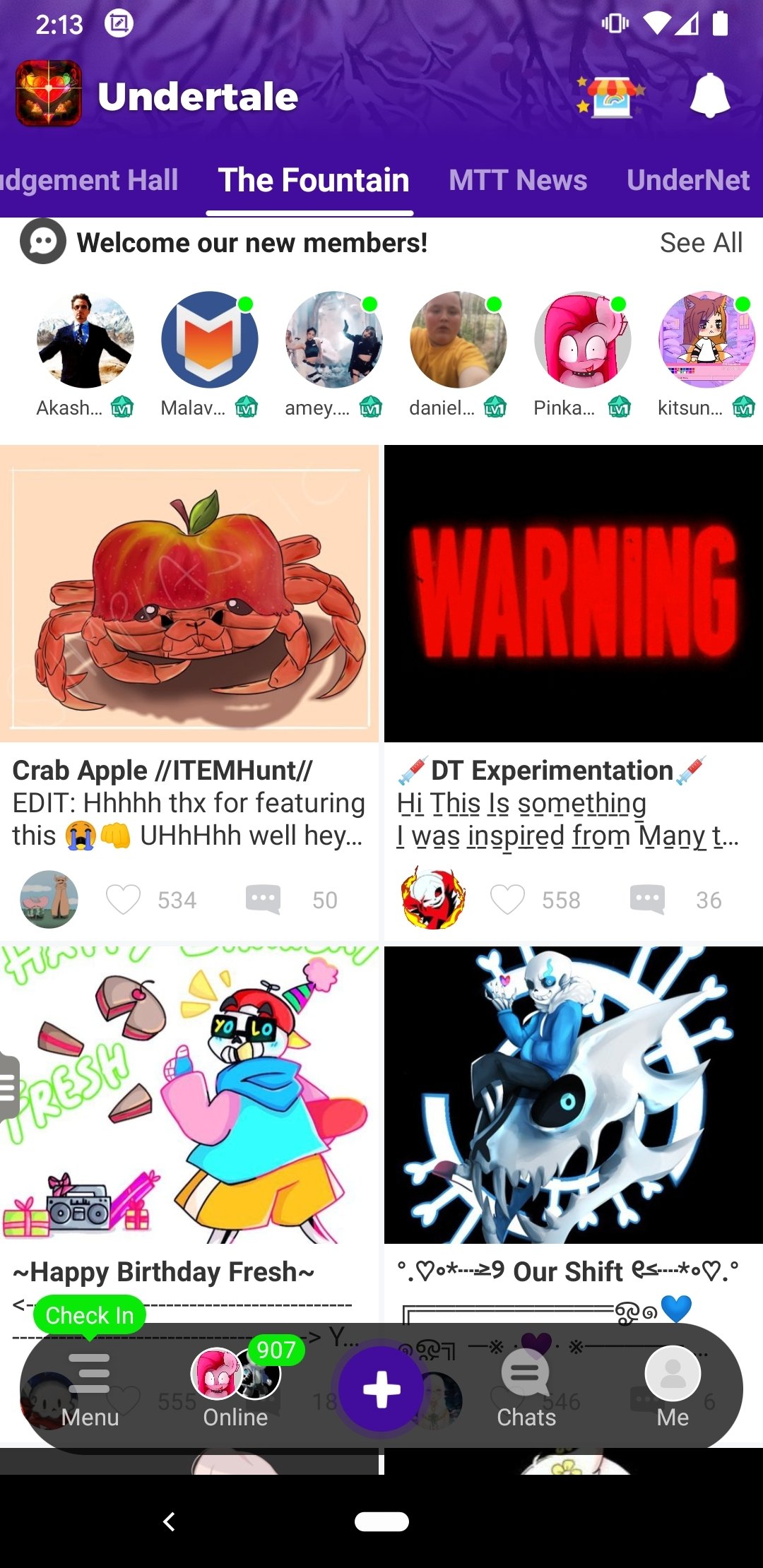Like the DT Experimentation post

pyautogui.click(x=507, y=900)
